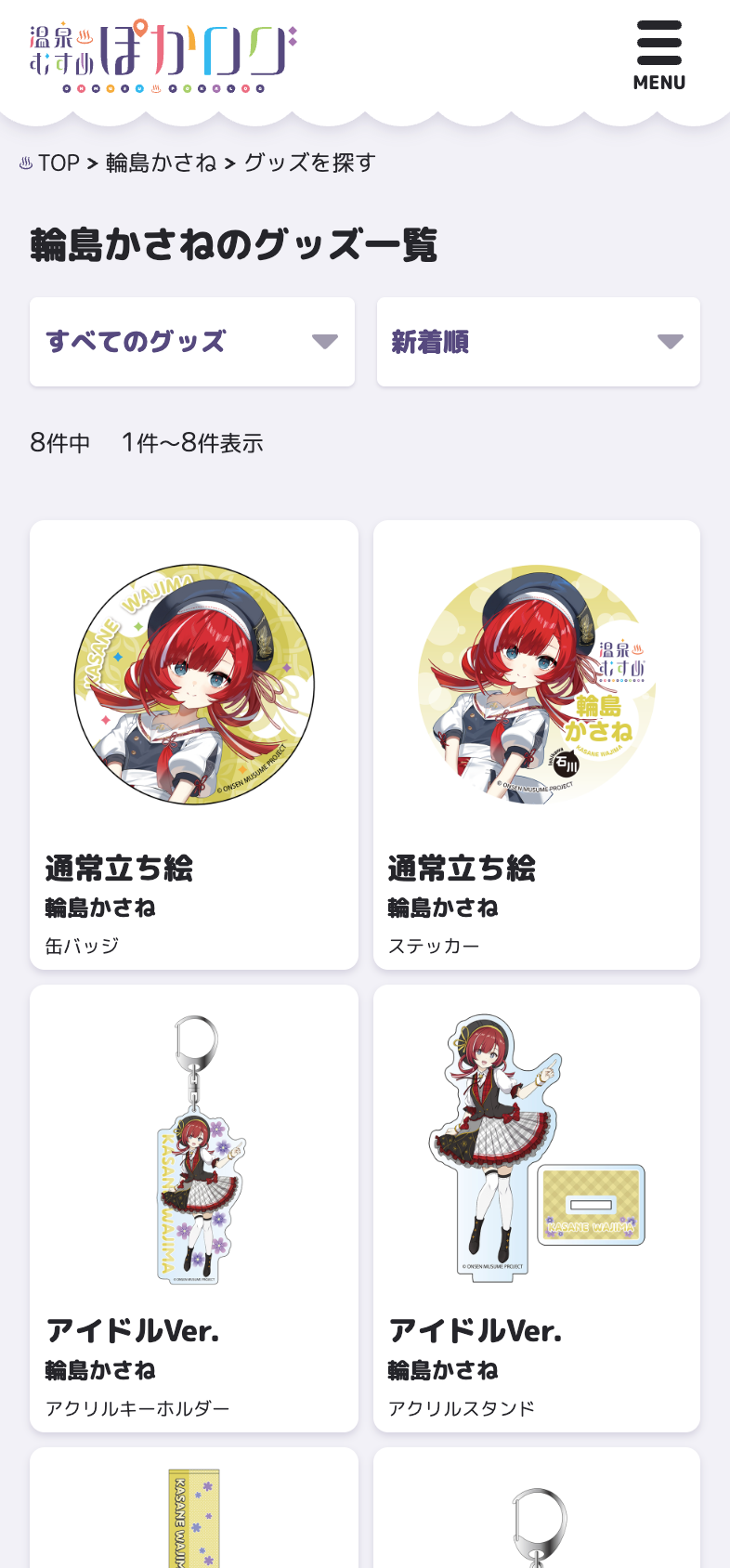View the 通常立ち絵 ステッカー product card
The image size is (730, 1568).
point(536,744)
